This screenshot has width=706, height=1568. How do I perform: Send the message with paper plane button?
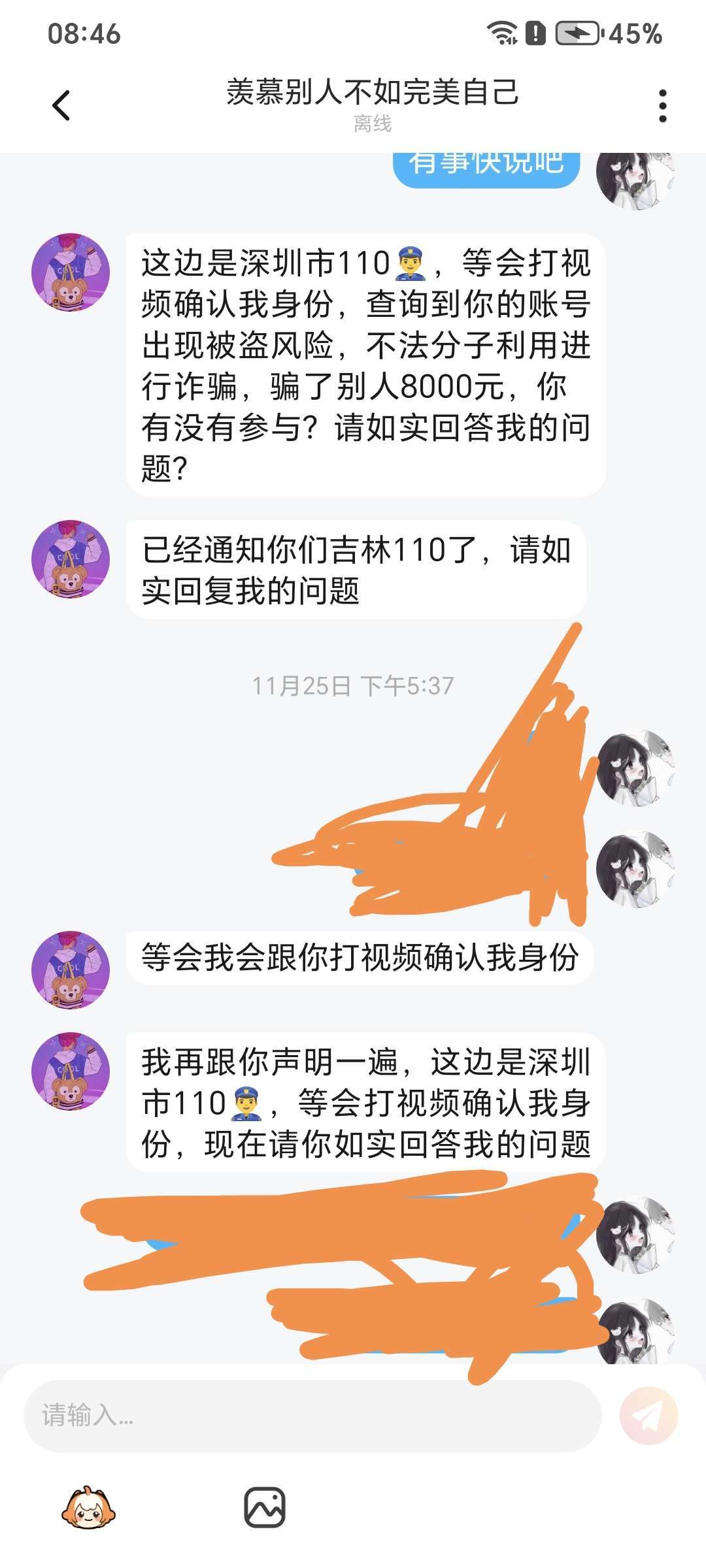[648, 1415]
